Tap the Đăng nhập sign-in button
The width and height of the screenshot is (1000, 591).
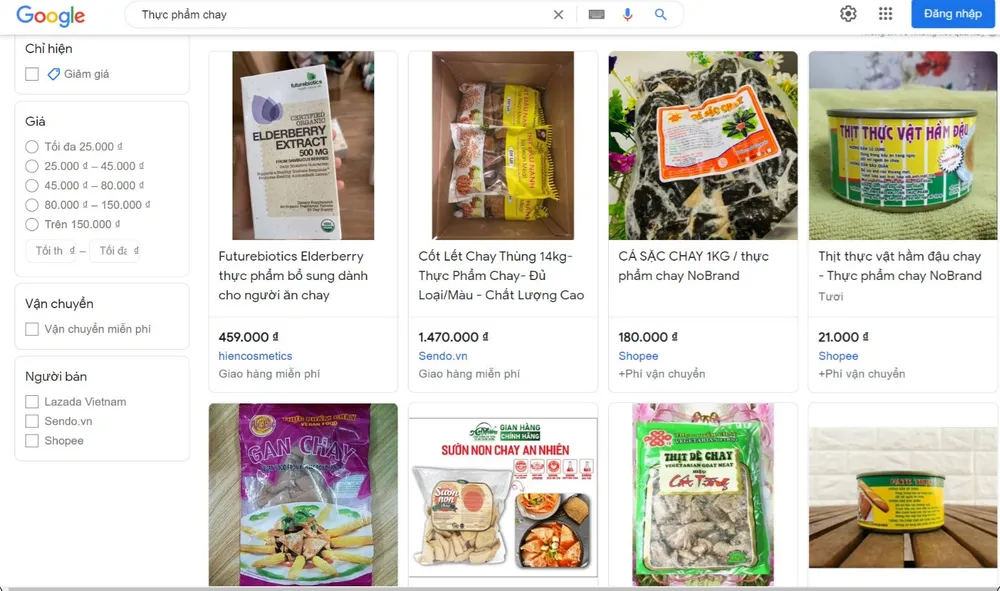(952, 14)
